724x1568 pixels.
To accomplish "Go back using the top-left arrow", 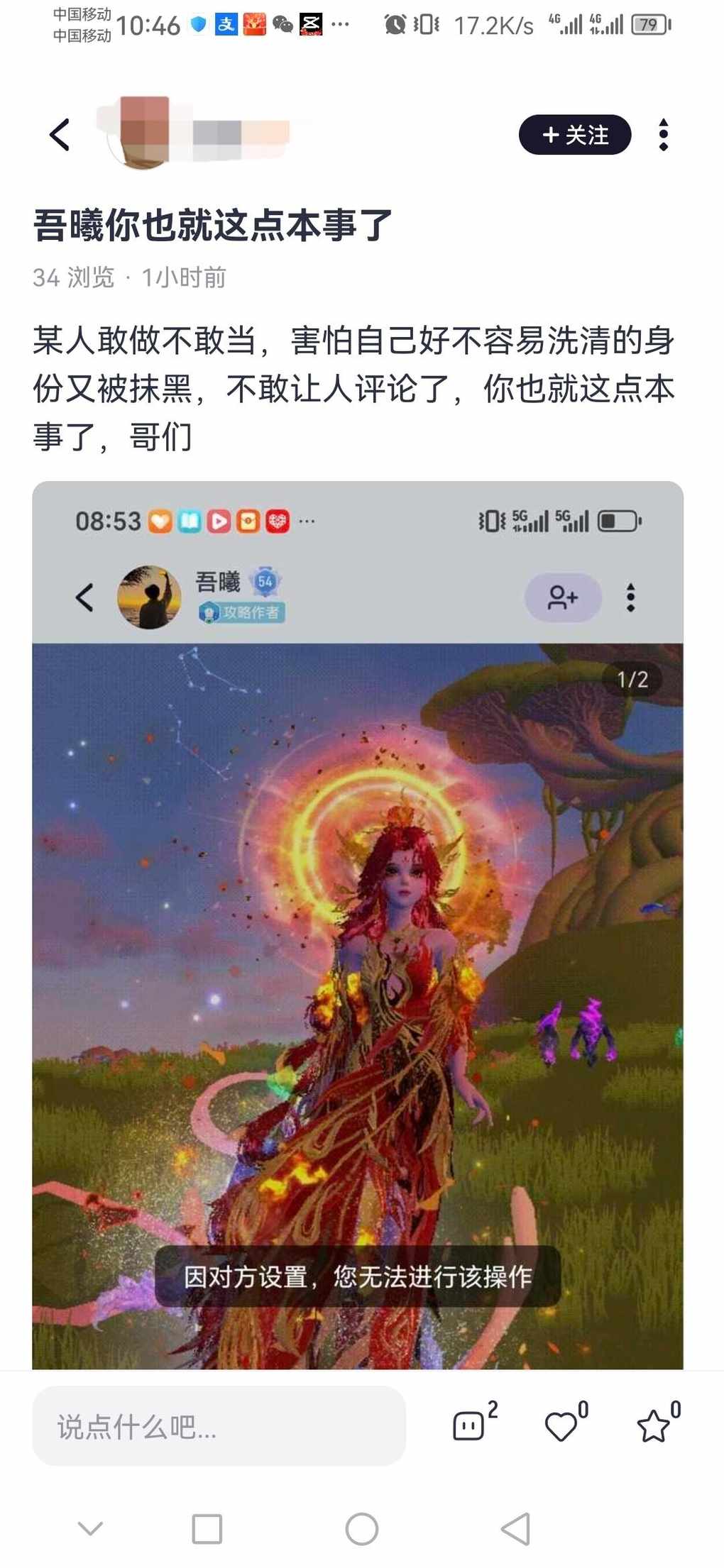I will pyautogui.click(x=60, y=135).
